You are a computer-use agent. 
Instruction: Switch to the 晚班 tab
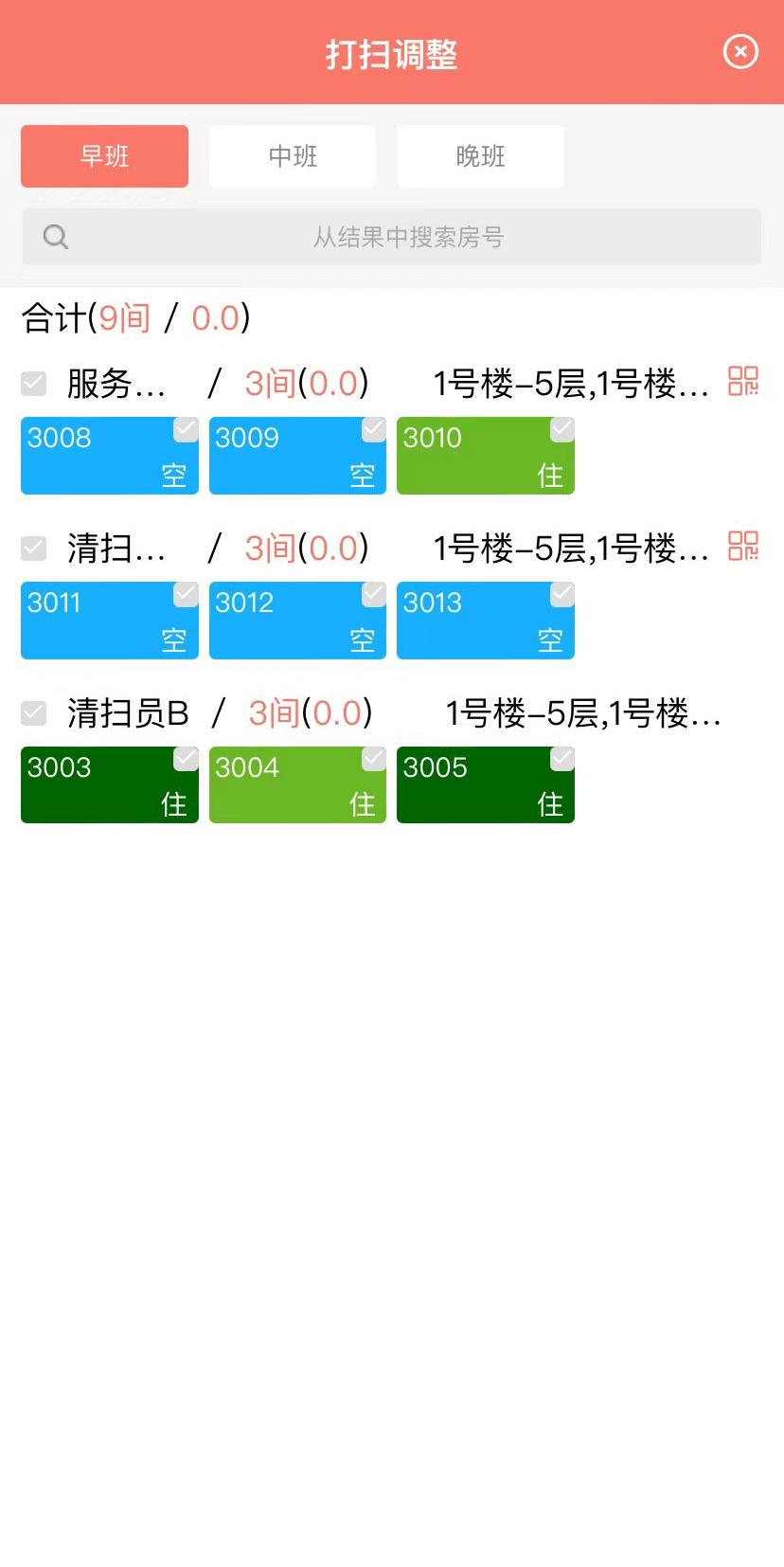coord(480,156)
